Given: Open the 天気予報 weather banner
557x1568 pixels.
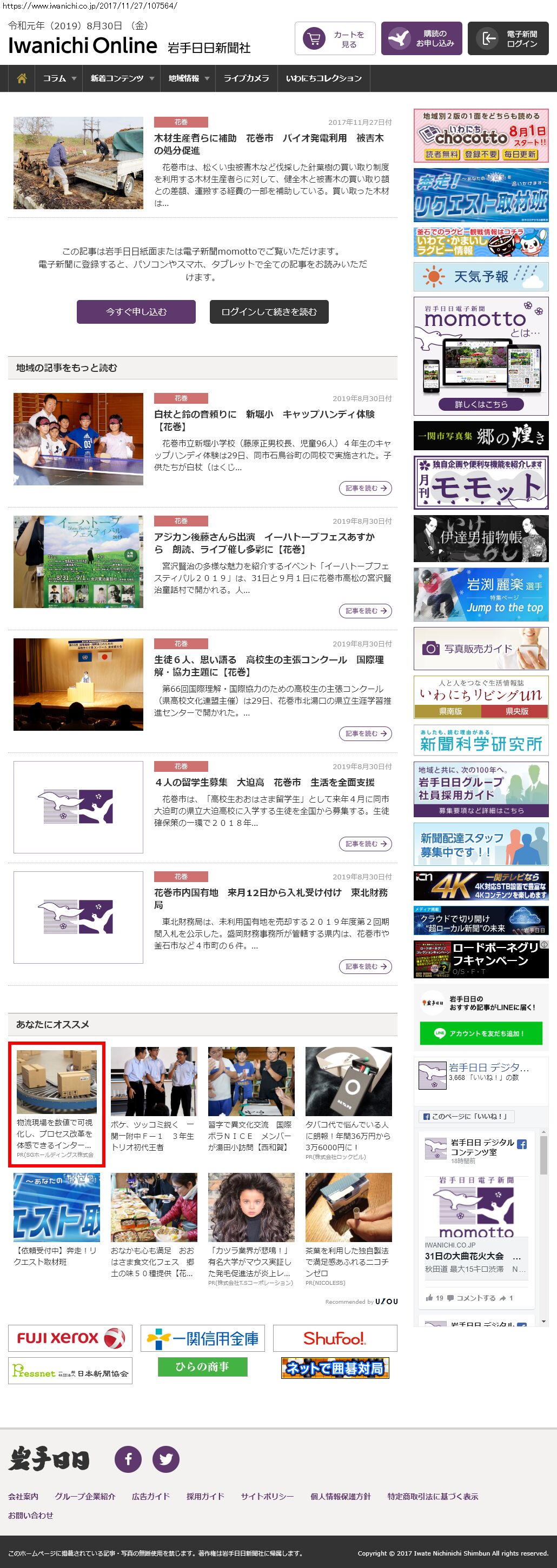Looking at the screenshot, I should point(481,277).
